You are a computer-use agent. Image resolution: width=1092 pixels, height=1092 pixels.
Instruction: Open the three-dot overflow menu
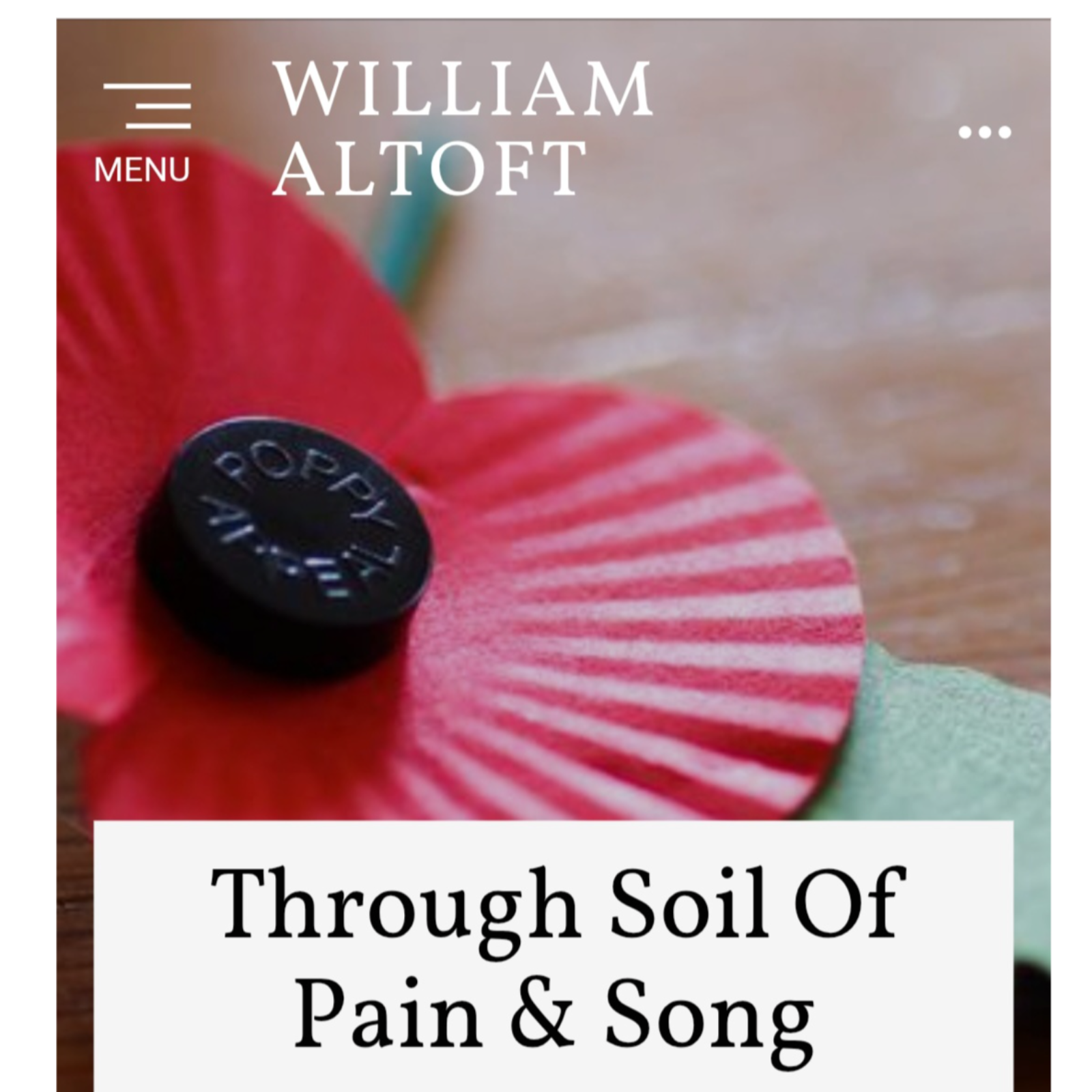984,132
